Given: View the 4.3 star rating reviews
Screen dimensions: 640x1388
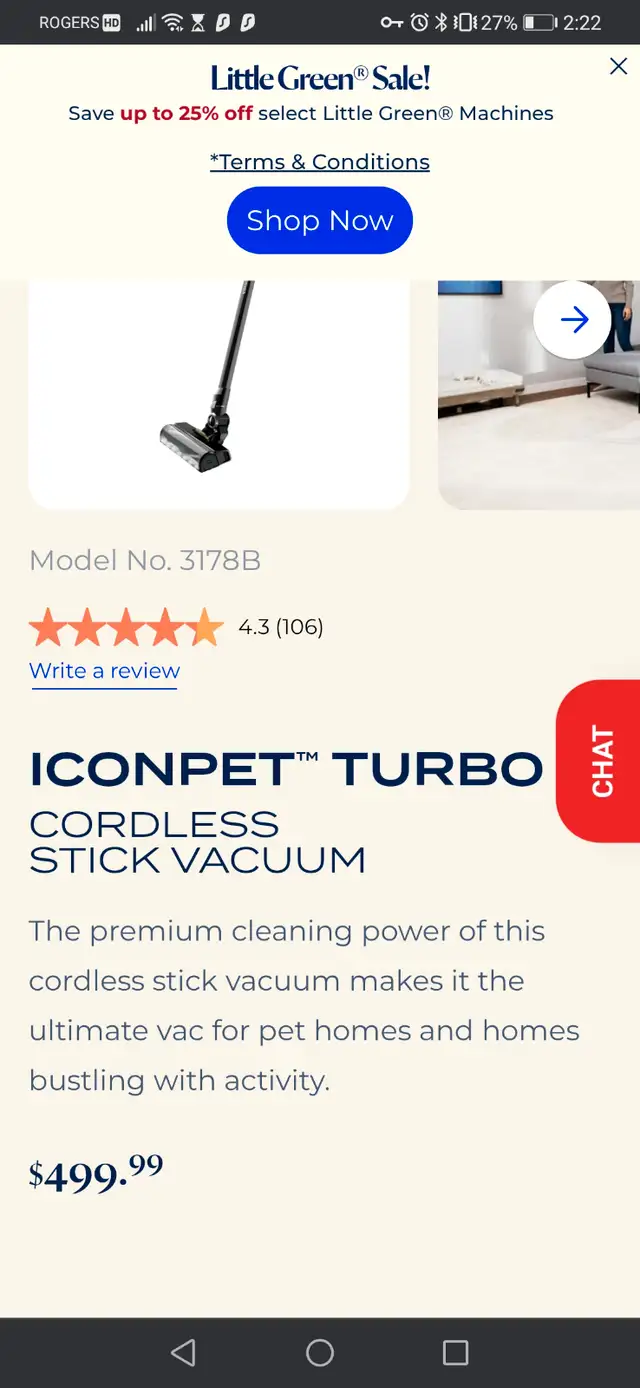Looking at the screenshot, I should click(177, 627).
